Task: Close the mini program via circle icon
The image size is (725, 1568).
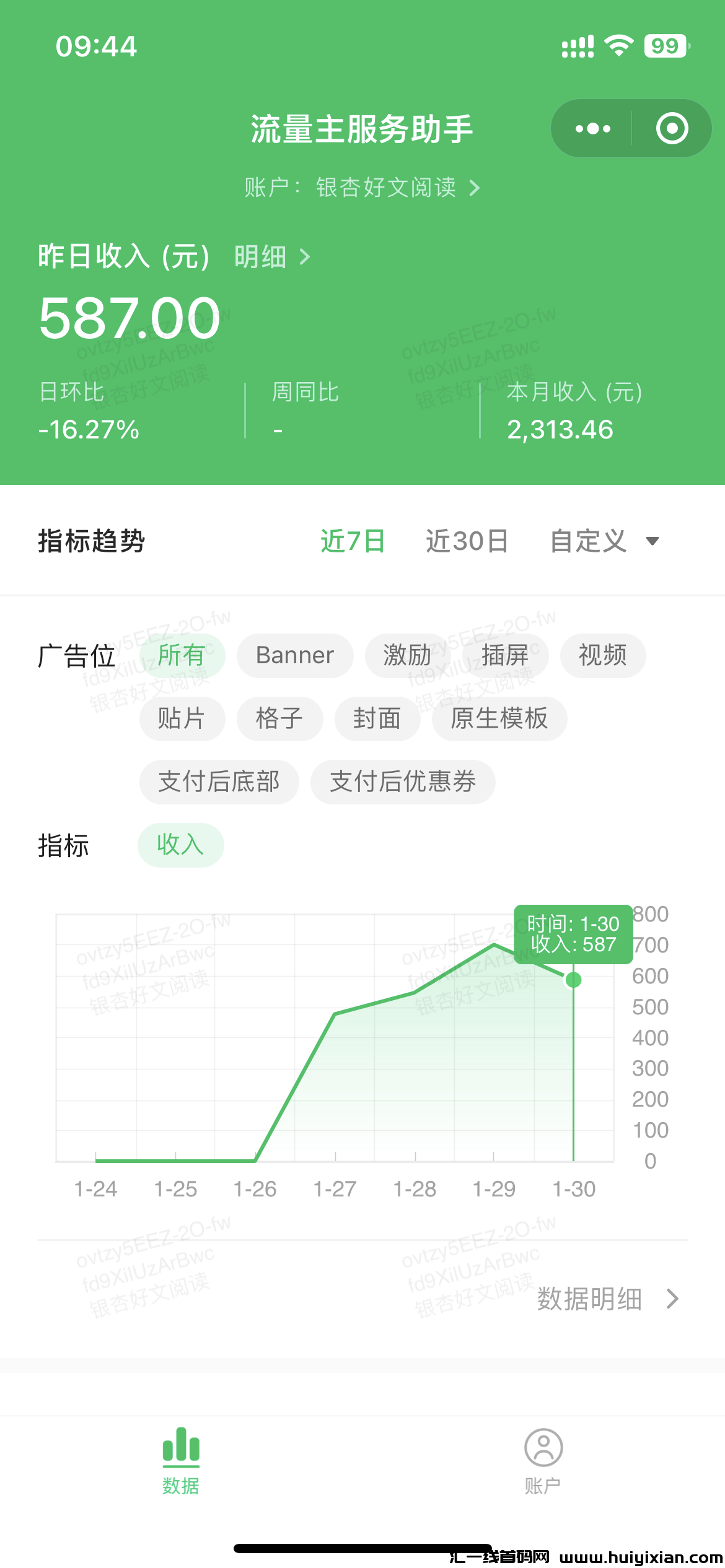Action: 672,129
